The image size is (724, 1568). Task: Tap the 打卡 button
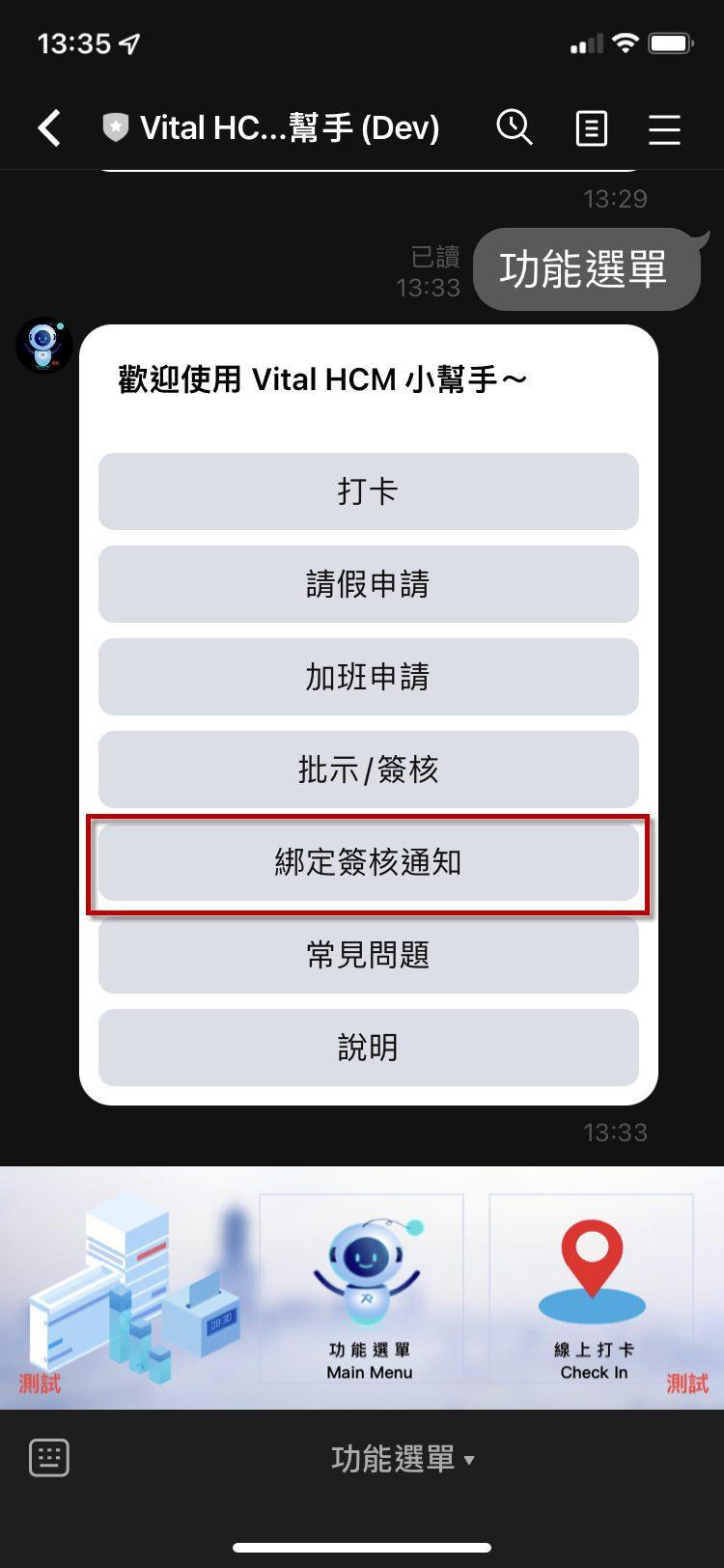368,491
